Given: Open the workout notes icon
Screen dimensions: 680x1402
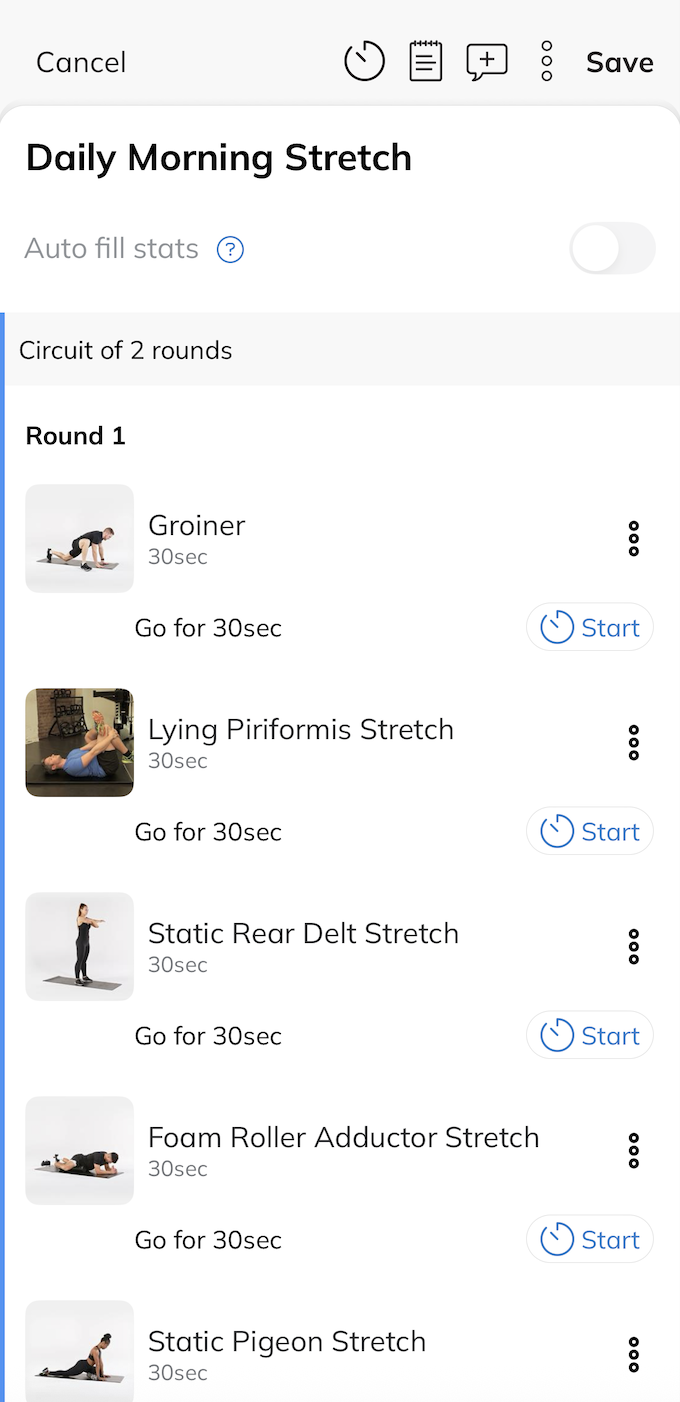Looking at the screenshot, I should click(x=426, y=62).
